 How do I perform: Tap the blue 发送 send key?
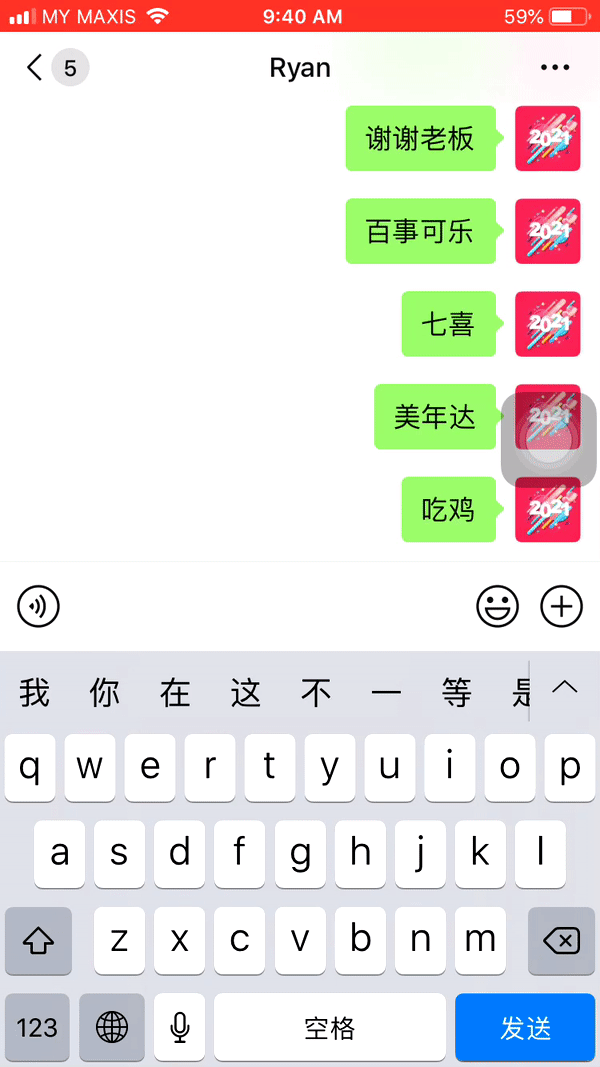coord(525,1027)
